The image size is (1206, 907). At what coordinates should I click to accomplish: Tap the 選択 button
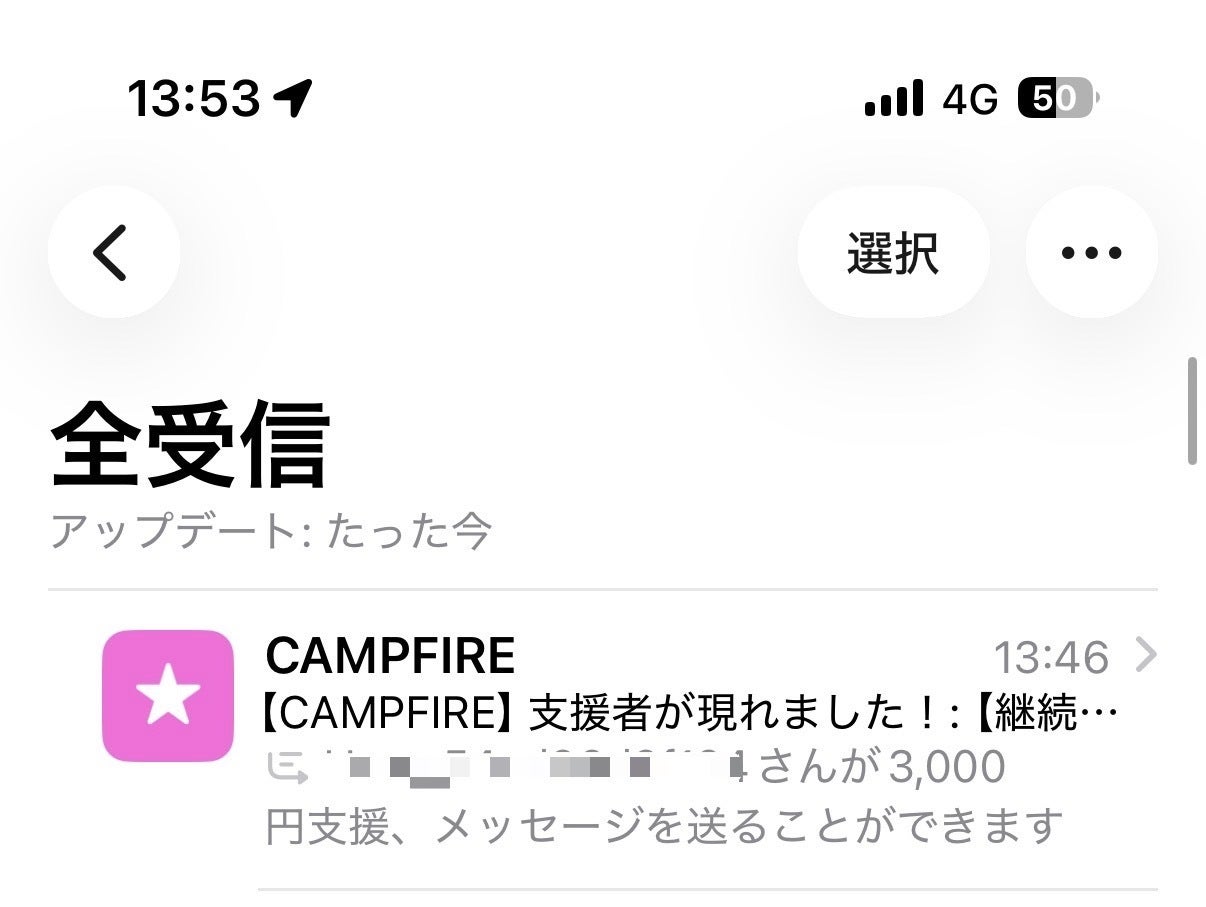[893, 252]
